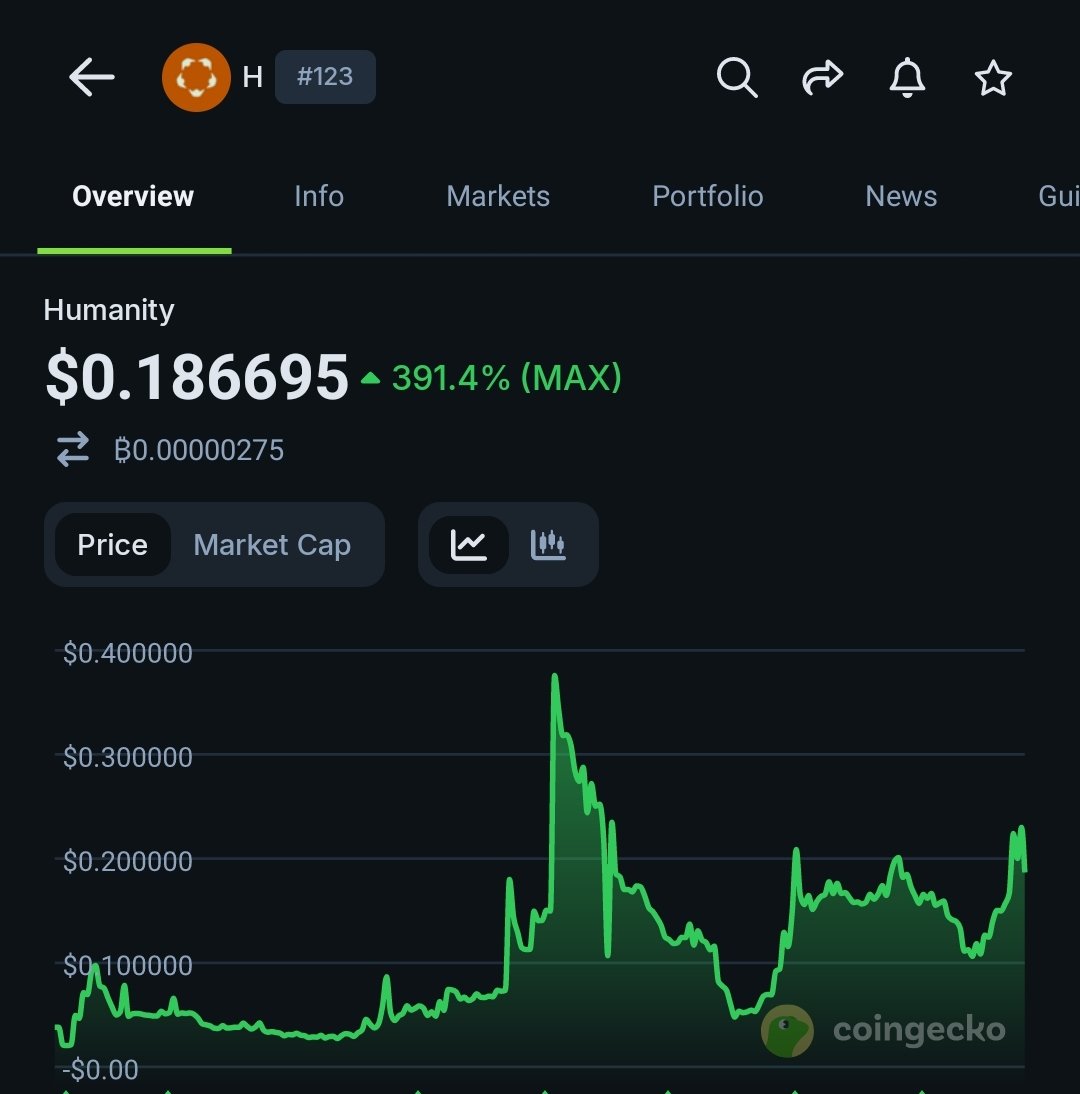
Task: Set a price alert with the bell
Action: [x=907, y=77]
